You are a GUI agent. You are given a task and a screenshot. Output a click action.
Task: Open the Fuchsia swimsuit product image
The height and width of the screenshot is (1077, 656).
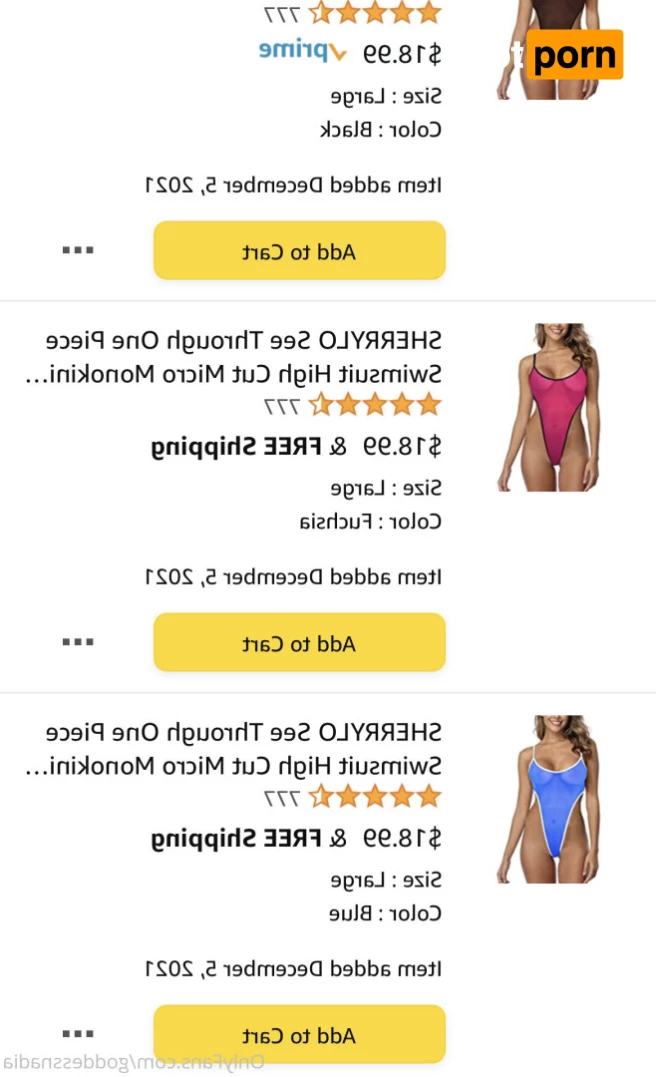(x=547, y=407)
